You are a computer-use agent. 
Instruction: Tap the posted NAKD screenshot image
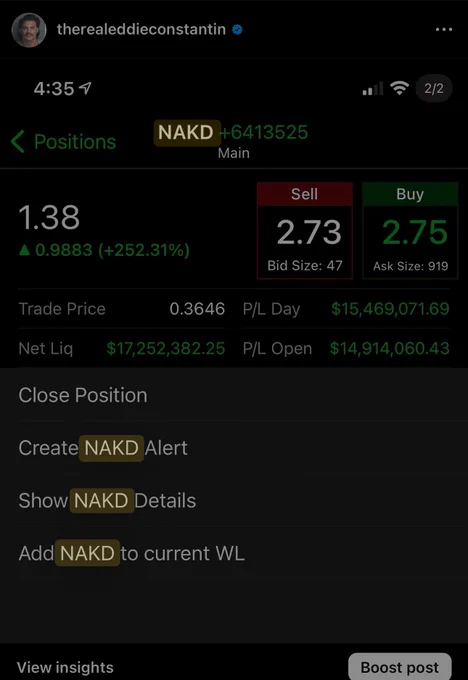(234, 350)
